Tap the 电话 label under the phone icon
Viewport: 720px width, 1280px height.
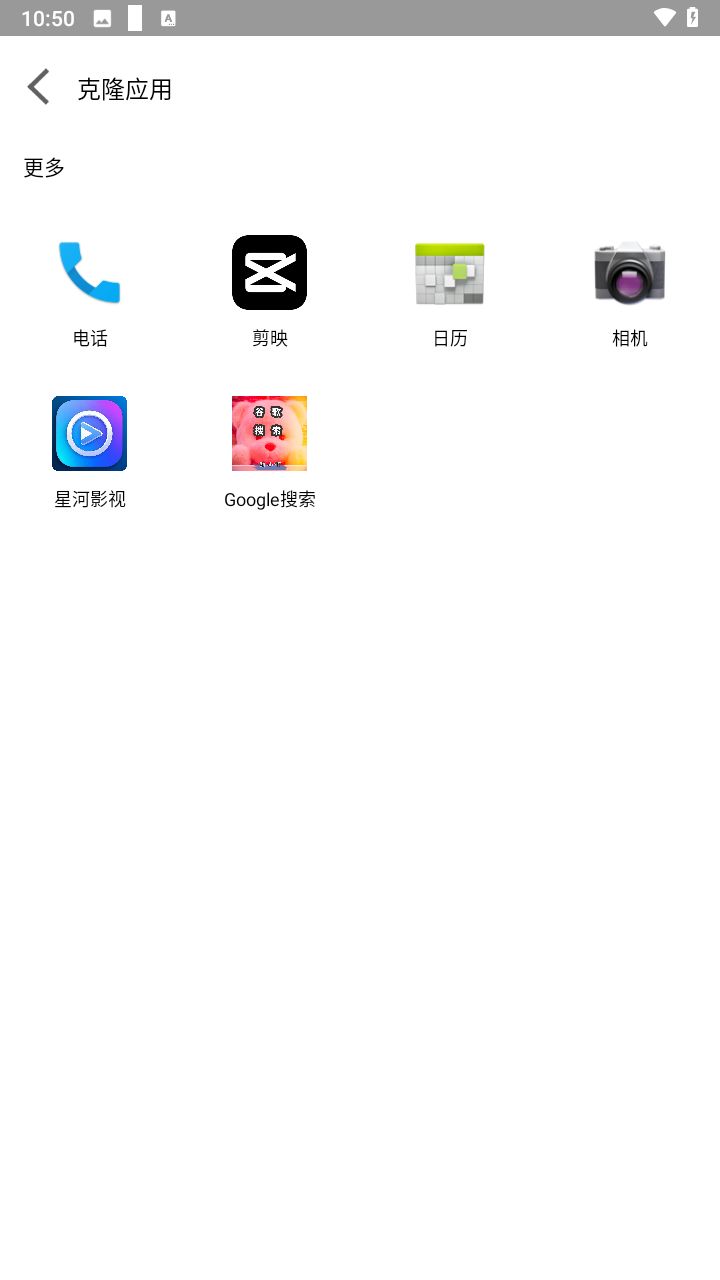(89, 338)
